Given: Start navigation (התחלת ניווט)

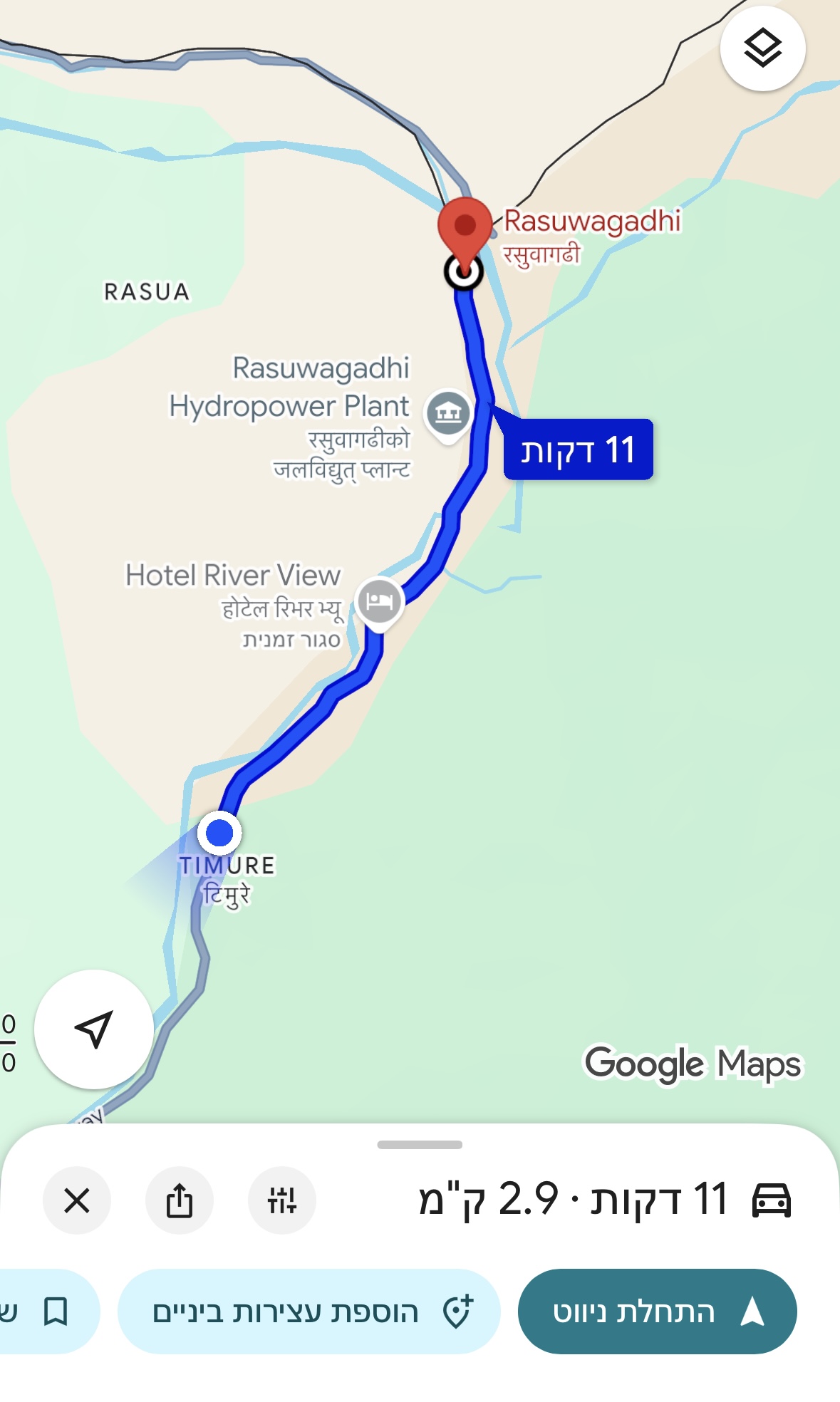Looking at the screenshot, I should point(656,1312).
